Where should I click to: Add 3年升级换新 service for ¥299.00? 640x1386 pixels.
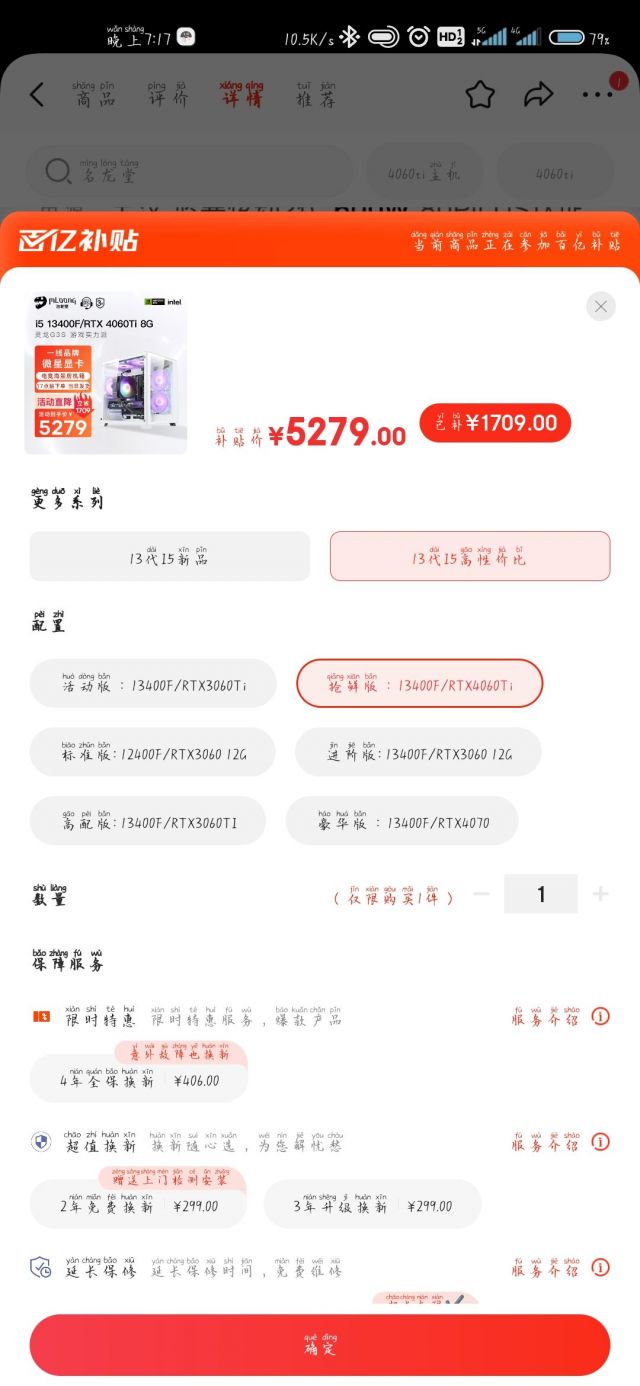pyautogui.click(x=372, y=1205)
